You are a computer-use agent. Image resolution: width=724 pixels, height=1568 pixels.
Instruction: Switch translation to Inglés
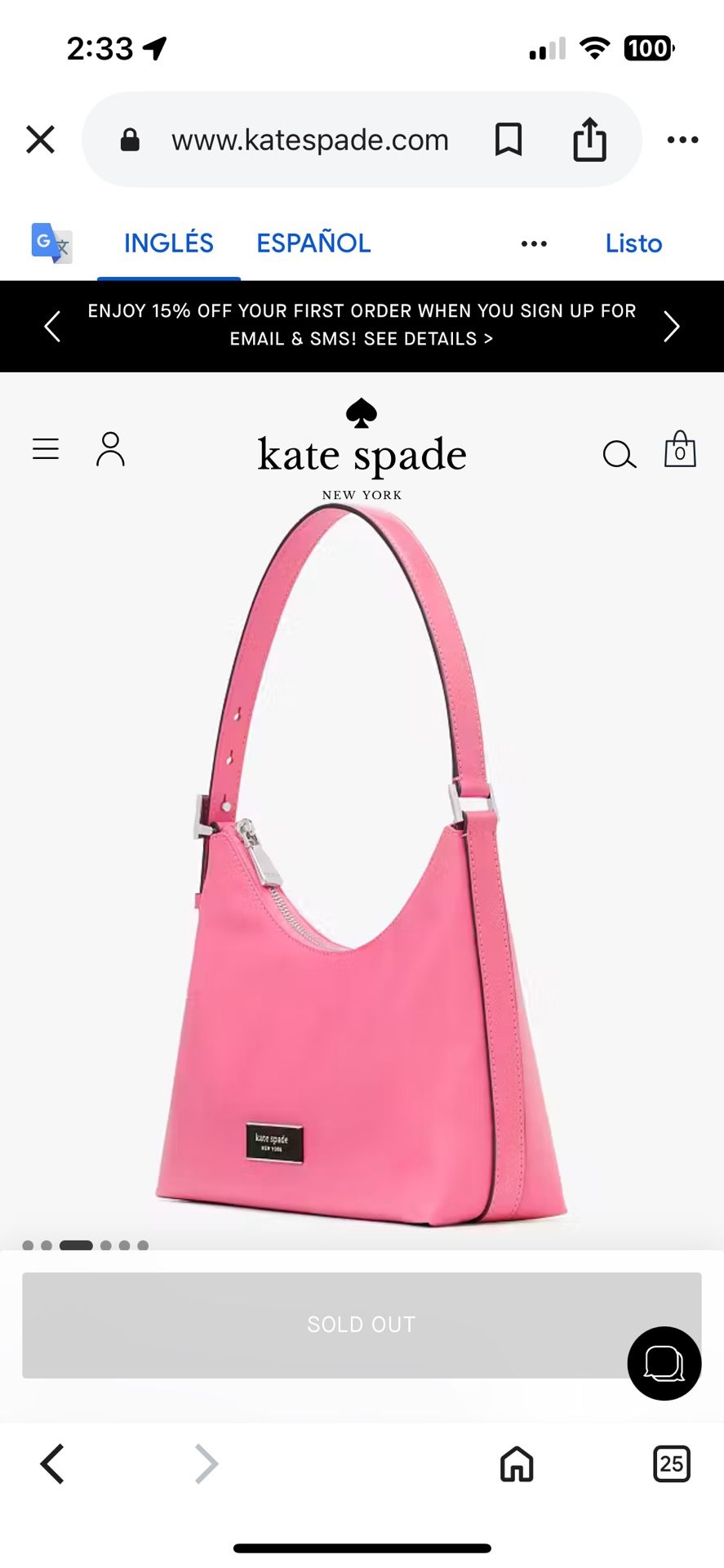coord(168,243)
